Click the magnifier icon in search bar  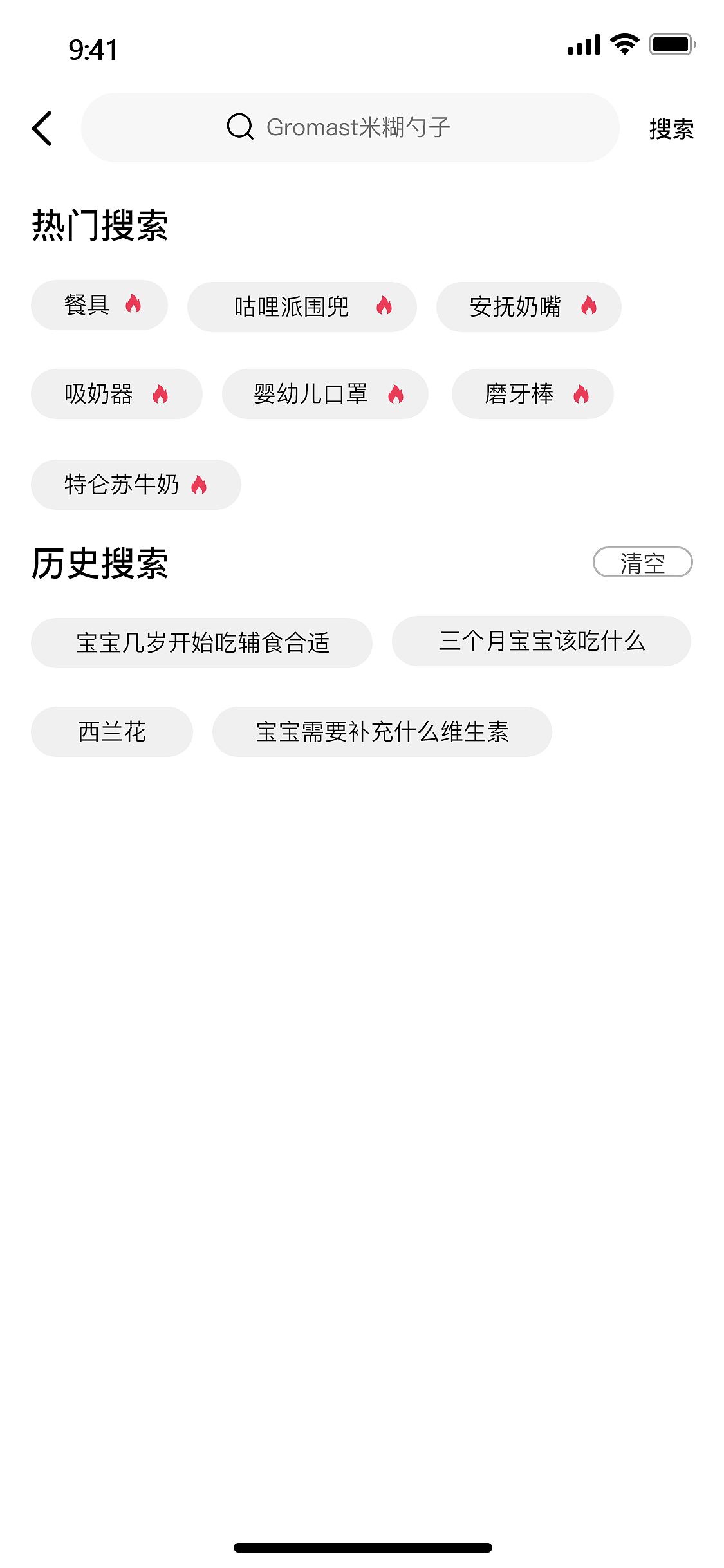coord(239,127)
